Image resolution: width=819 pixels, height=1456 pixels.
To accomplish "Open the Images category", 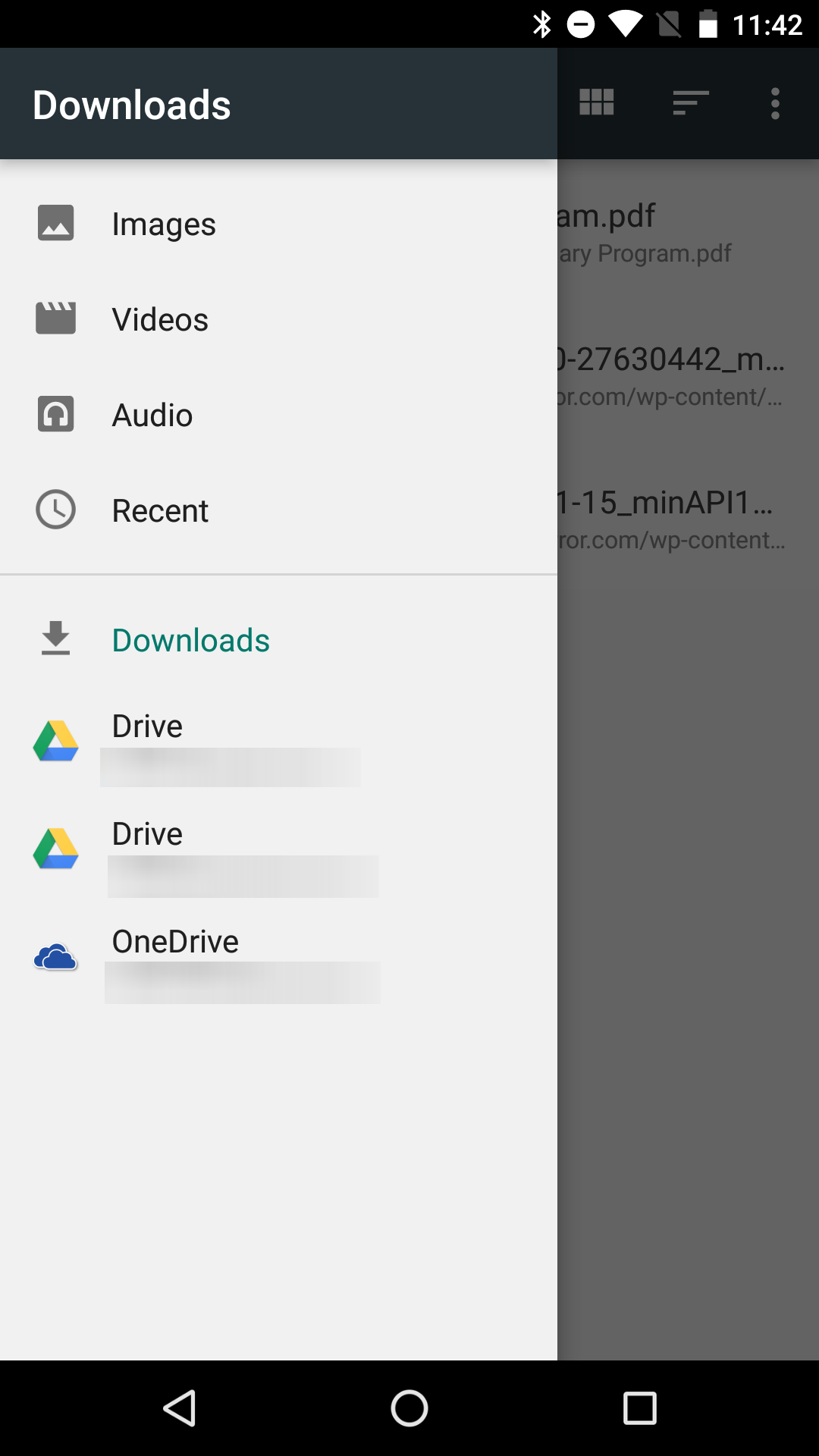I will coord(278,224).
